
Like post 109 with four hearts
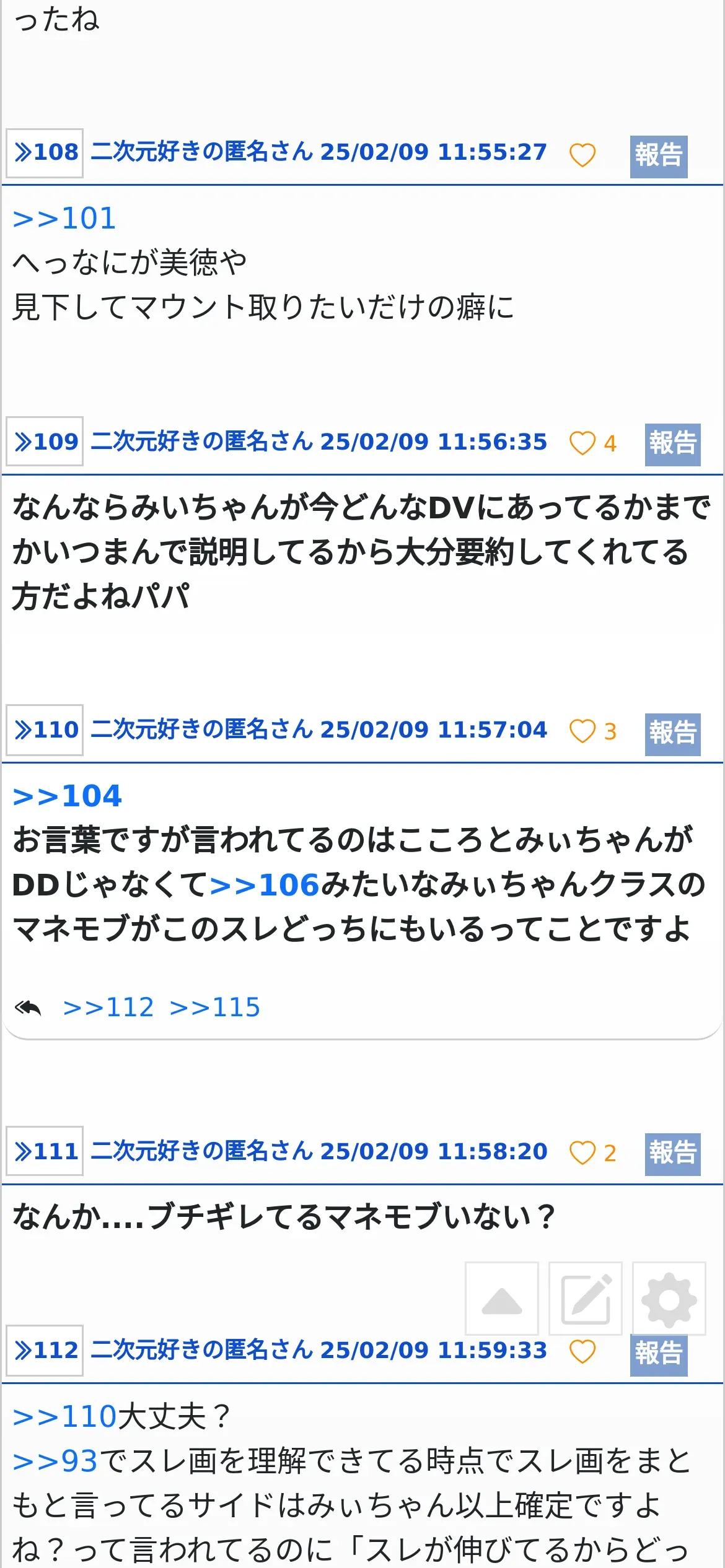click(593, 443)
